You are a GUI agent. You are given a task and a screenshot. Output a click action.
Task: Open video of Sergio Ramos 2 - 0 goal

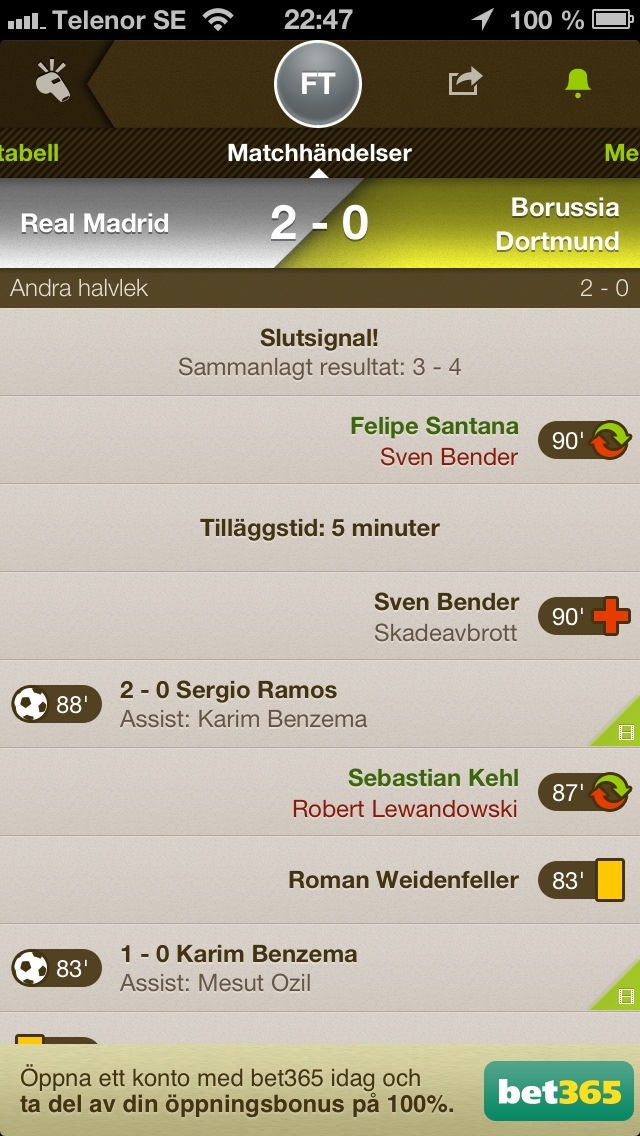click(624, 731)
